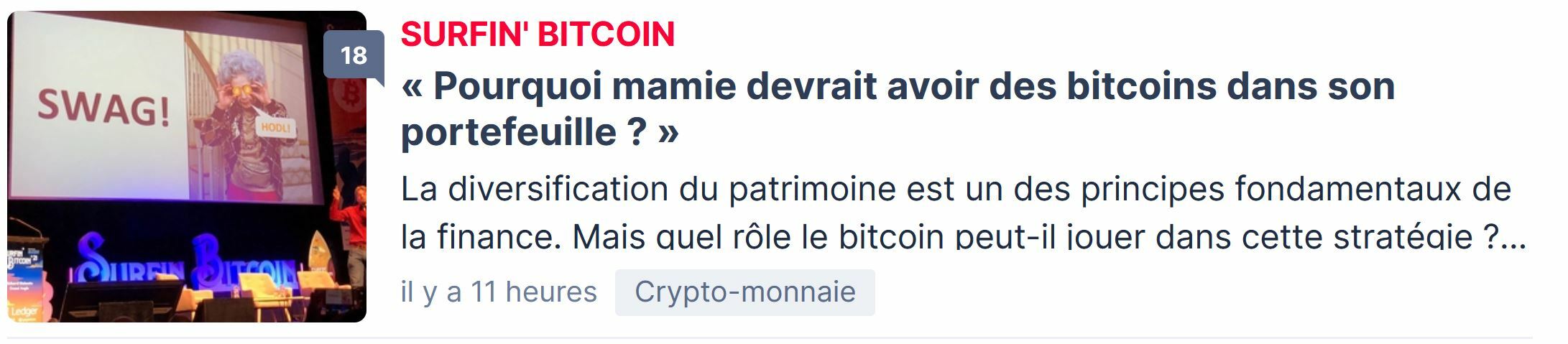
Task: View the 18 comments bubble
Action: tap(354, 55)
